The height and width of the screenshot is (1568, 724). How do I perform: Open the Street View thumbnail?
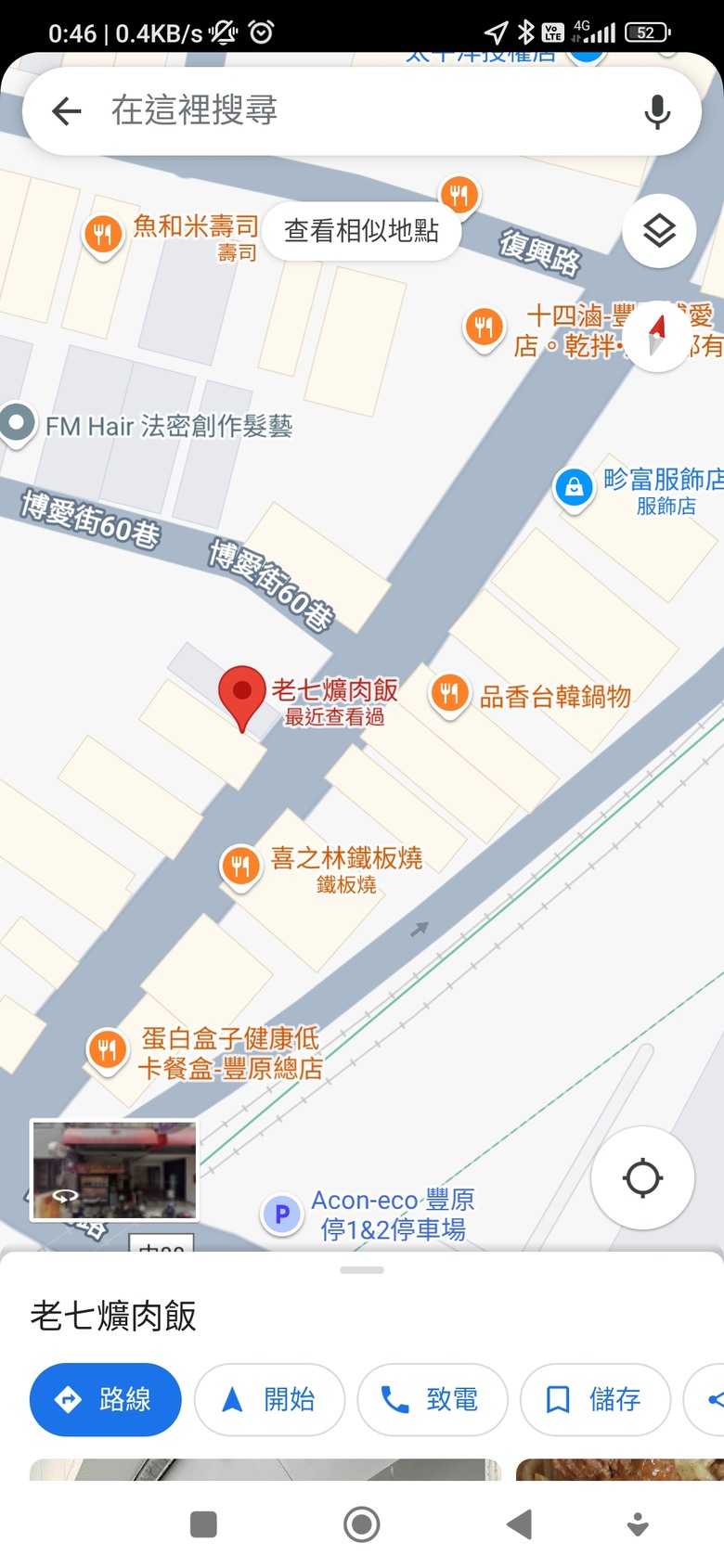point(114,1169)
